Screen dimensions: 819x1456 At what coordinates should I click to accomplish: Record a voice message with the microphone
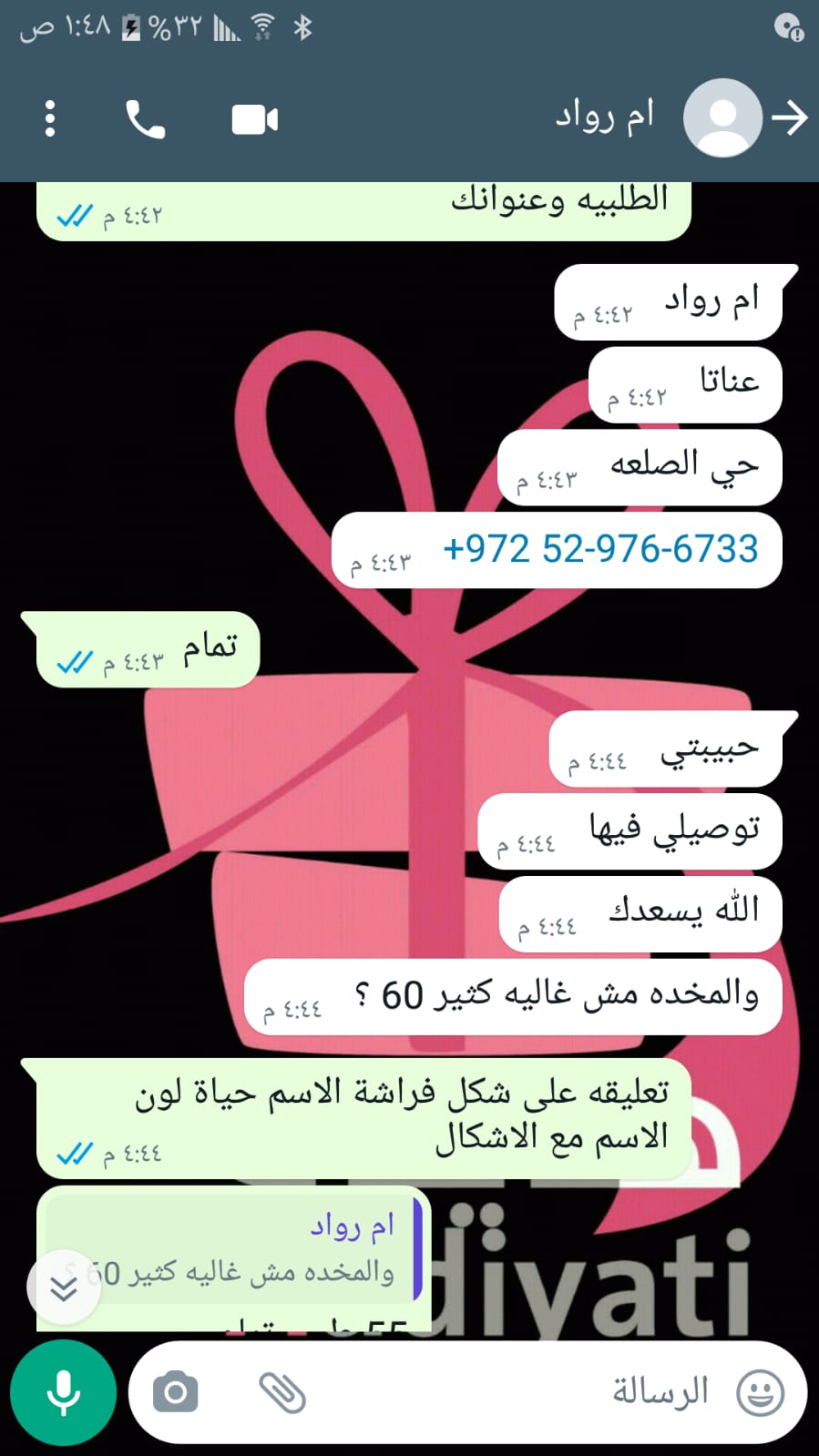63,1392
